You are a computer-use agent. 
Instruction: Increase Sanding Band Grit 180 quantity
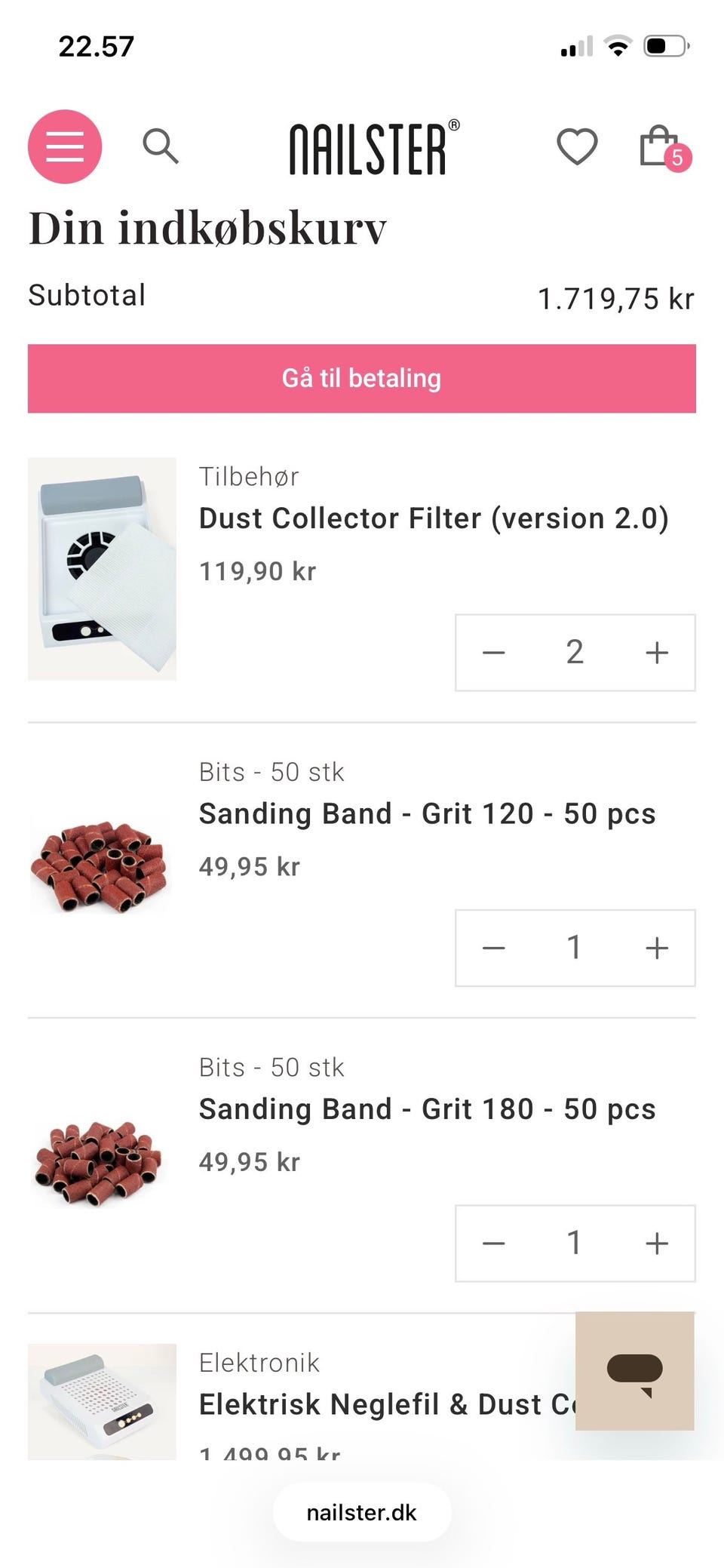[x=657, y=1244]
